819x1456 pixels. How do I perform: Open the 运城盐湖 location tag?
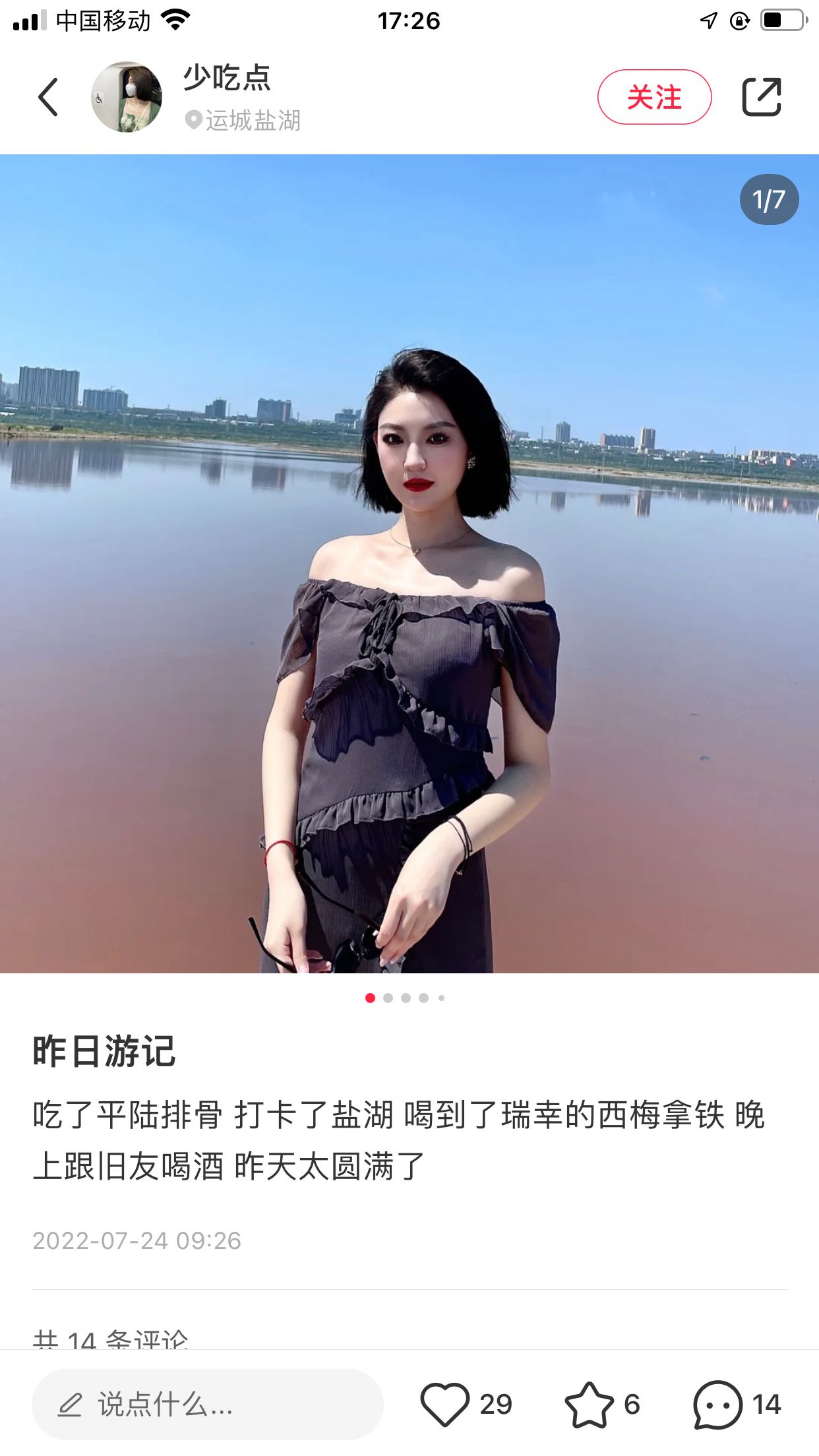244,121
